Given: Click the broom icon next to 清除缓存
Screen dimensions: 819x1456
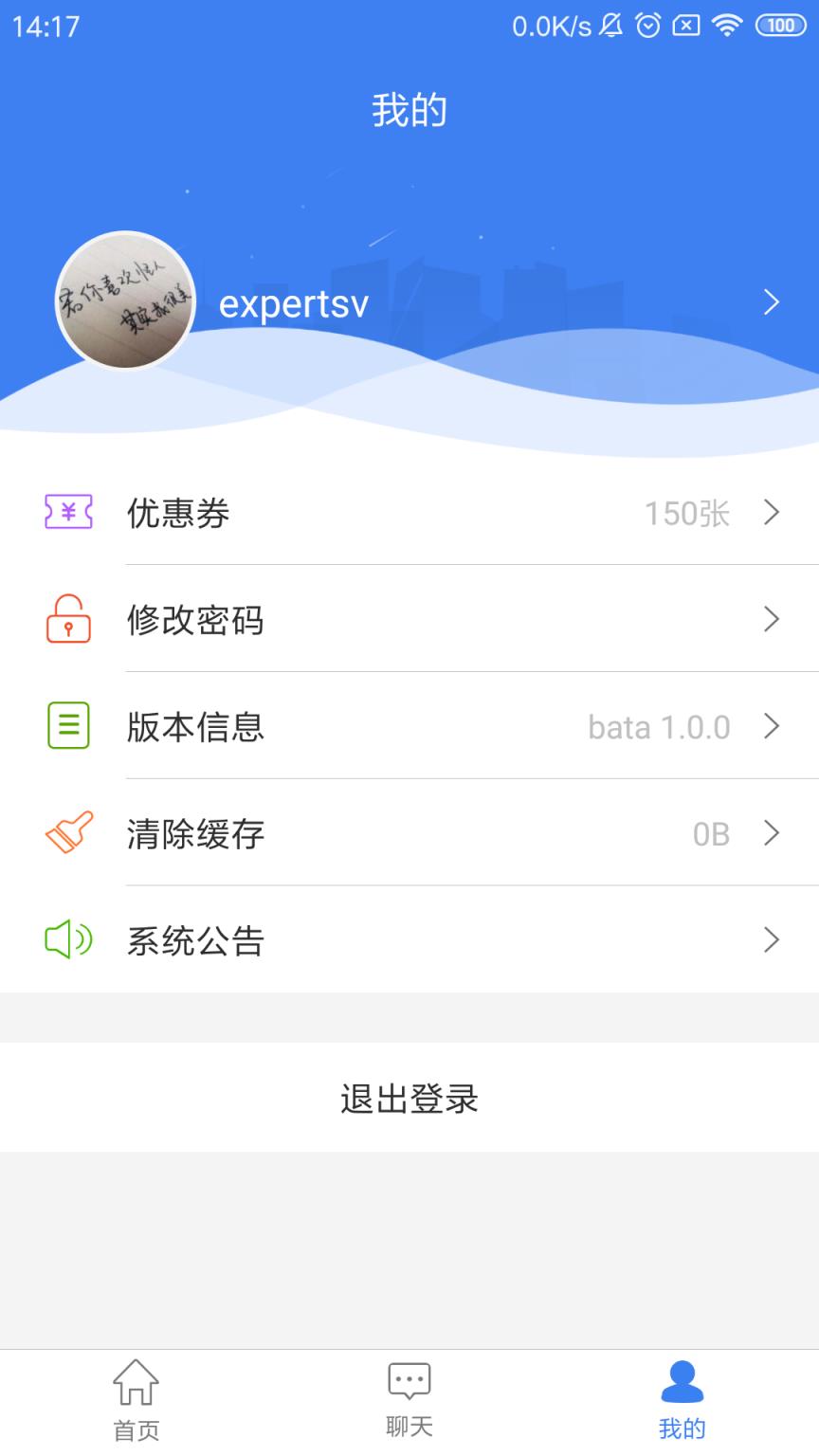Looking at the screenshot, I should 66,834.
